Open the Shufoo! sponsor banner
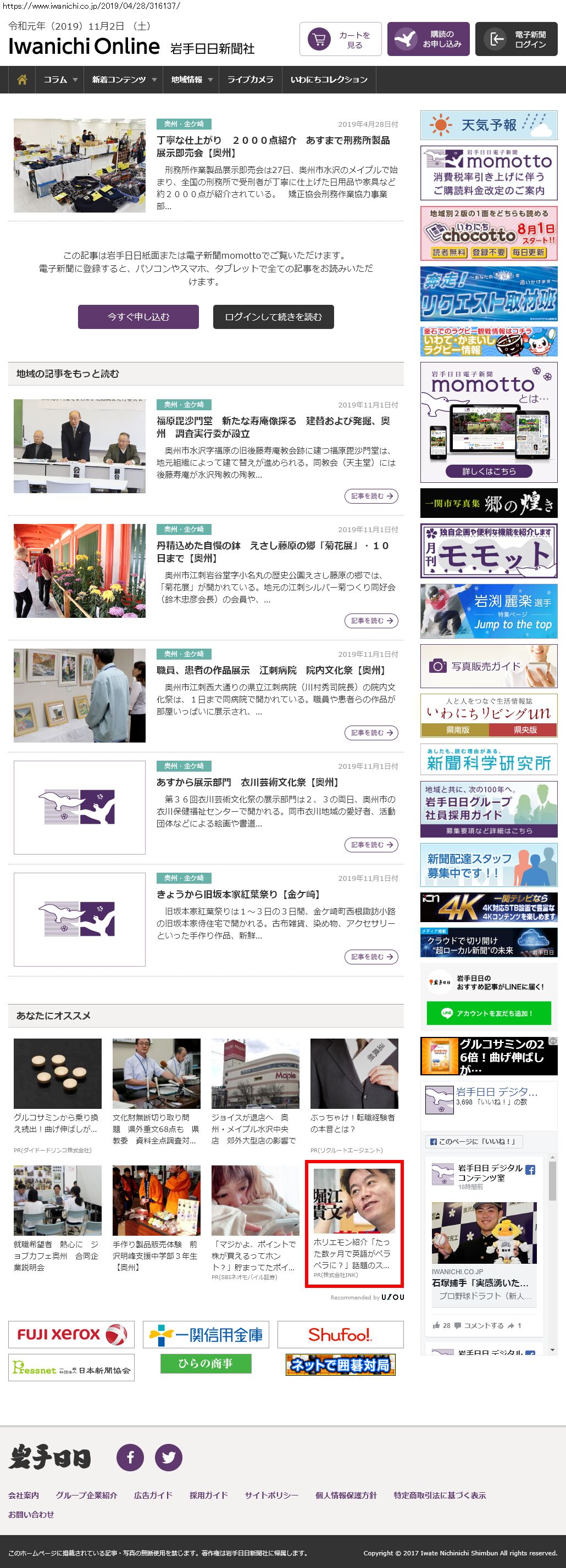 (x=340, y=1334)
